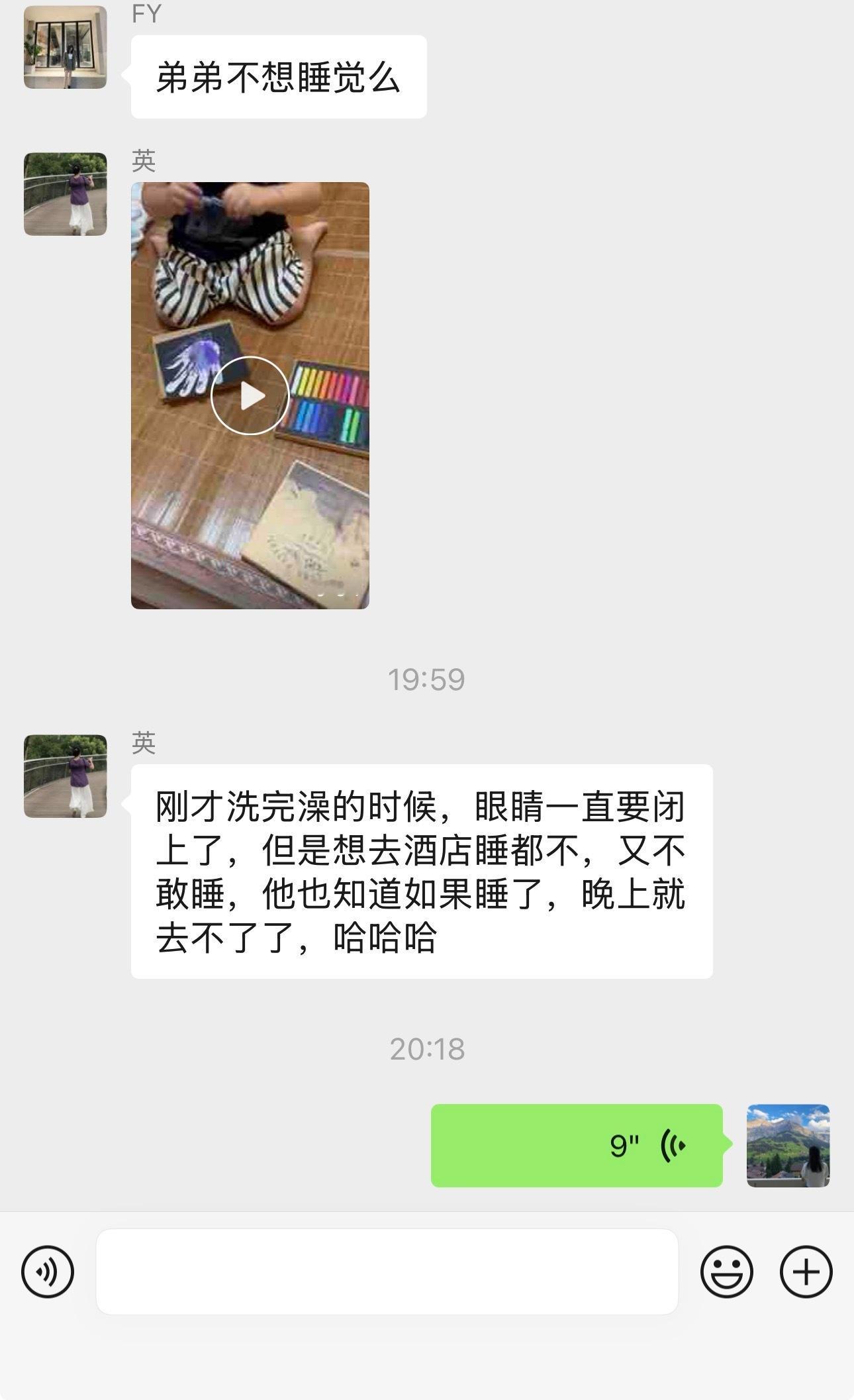Play the 9-second voice message
The height and width of the screenshot is (1400, 854).
click(x=577, y=1145)
